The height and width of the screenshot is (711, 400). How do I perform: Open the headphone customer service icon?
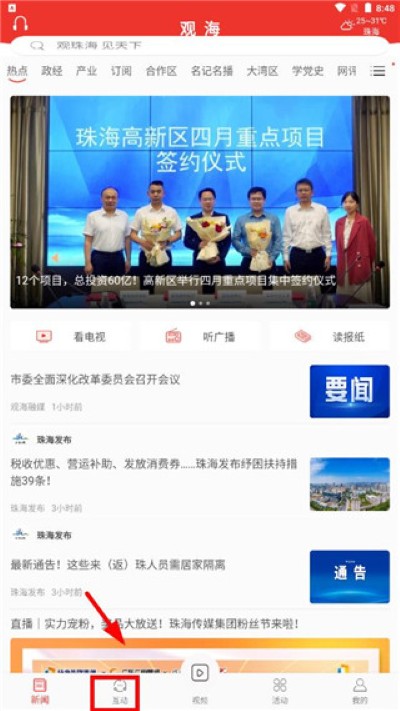coord(20,23)
